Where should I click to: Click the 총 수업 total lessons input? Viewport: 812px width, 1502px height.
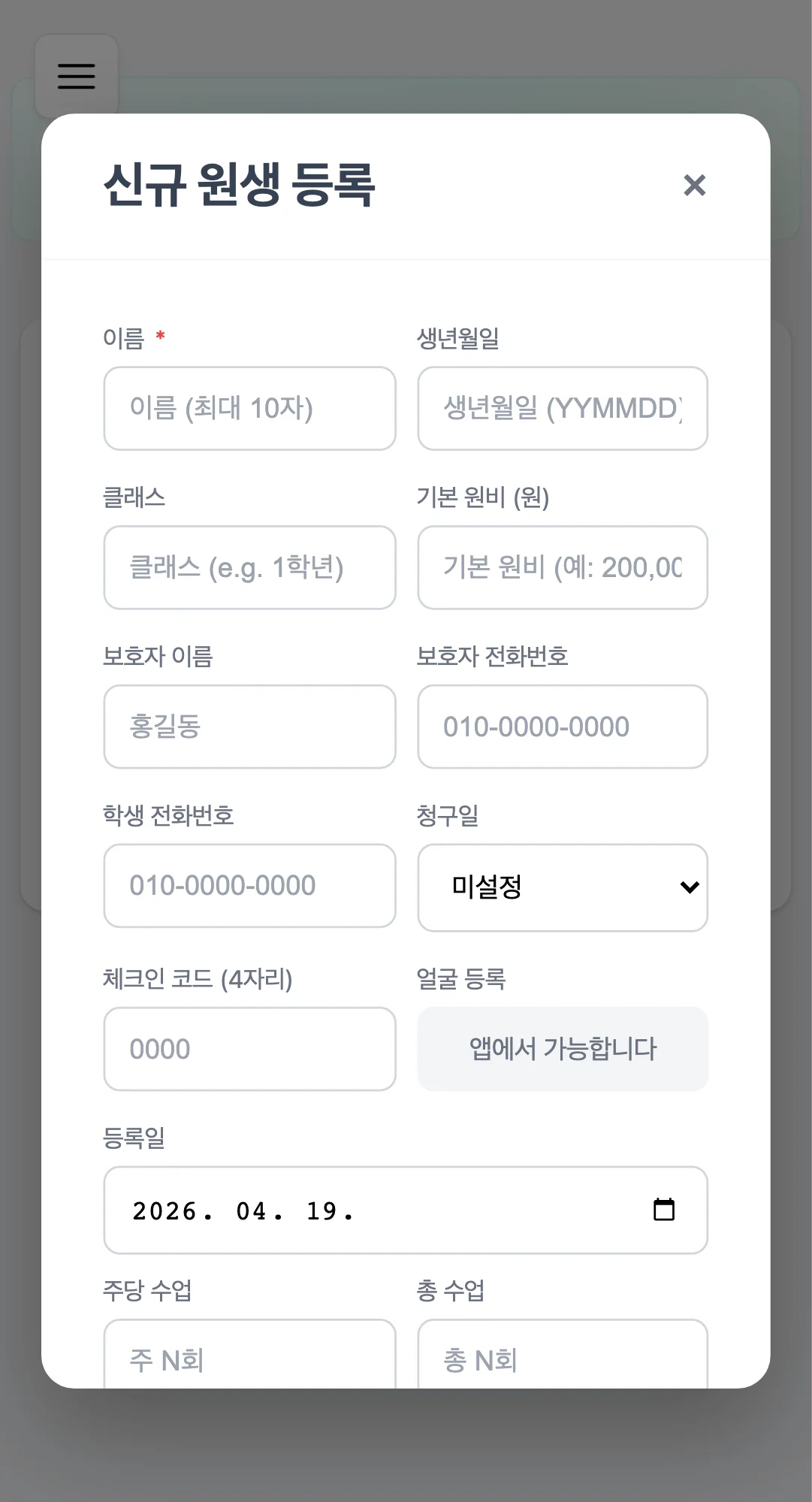coord(562,1359)
